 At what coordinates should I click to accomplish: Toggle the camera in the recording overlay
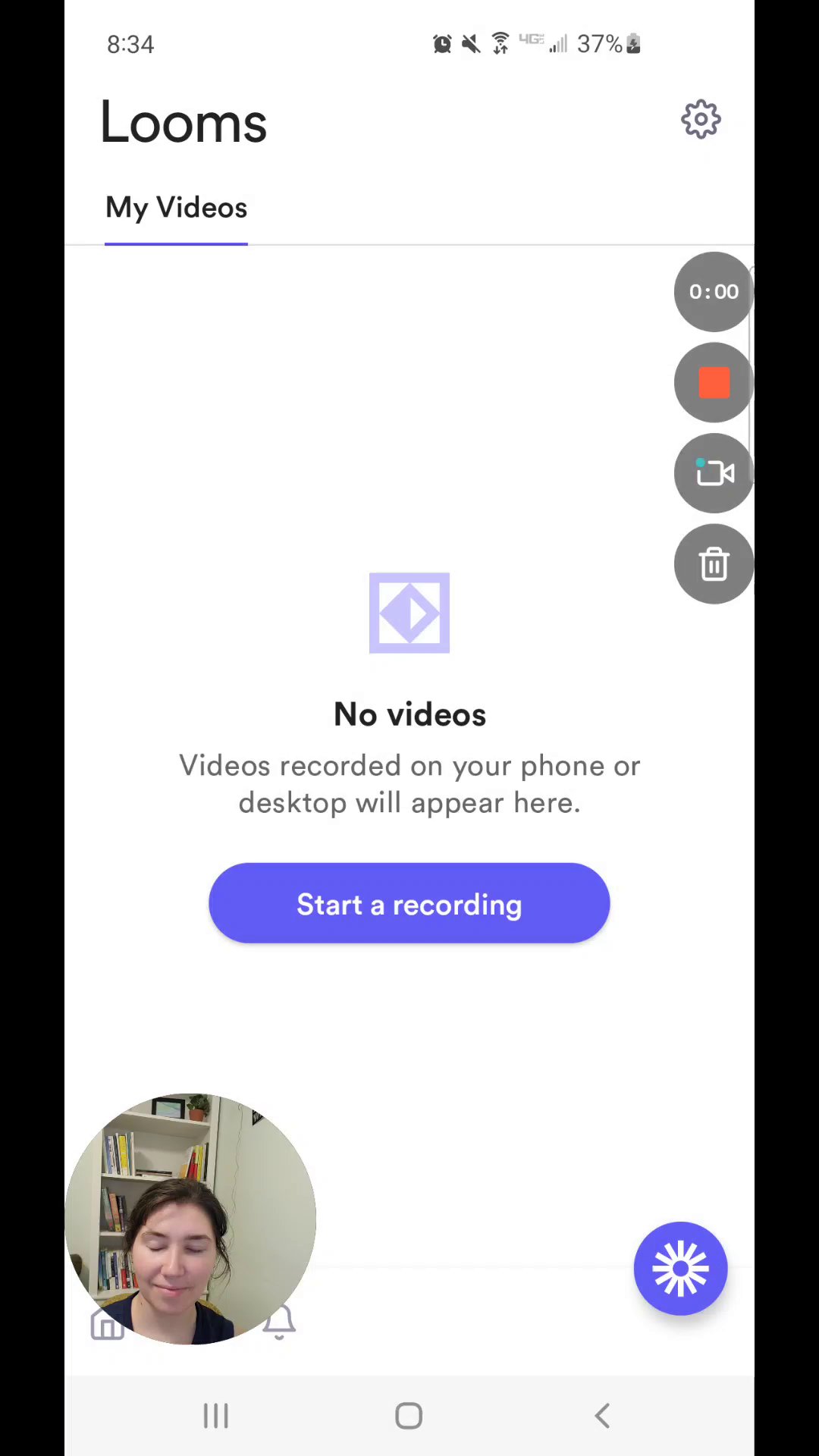click(x=714, y=473)
